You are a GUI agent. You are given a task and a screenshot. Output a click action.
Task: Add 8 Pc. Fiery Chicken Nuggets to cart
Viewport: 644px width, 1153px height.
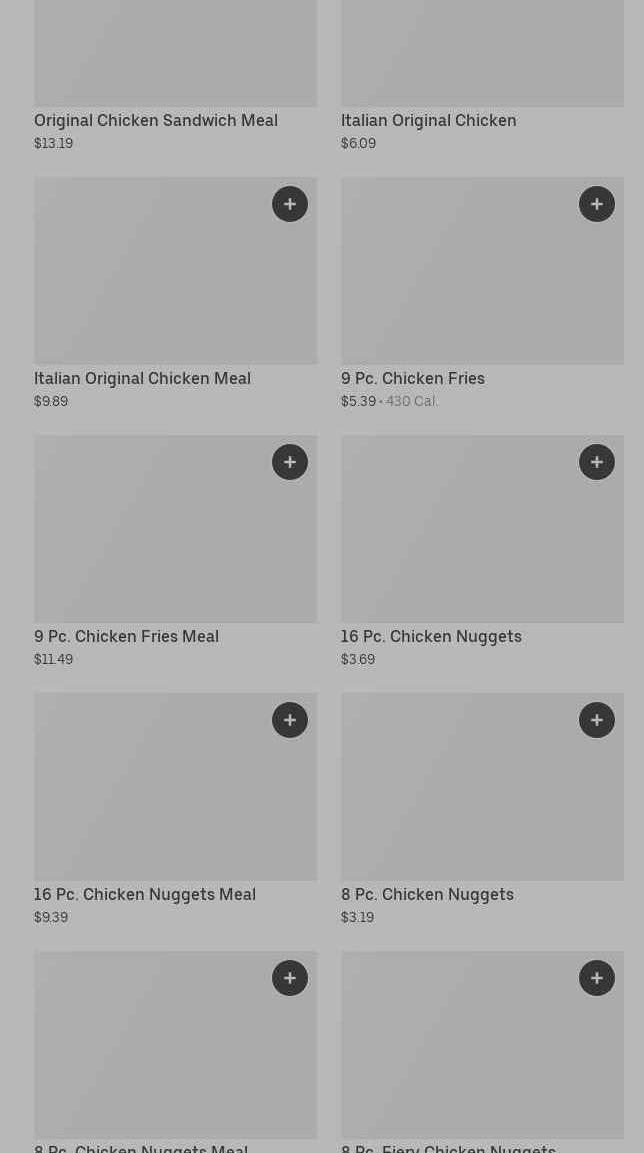[x=597, y=978]
